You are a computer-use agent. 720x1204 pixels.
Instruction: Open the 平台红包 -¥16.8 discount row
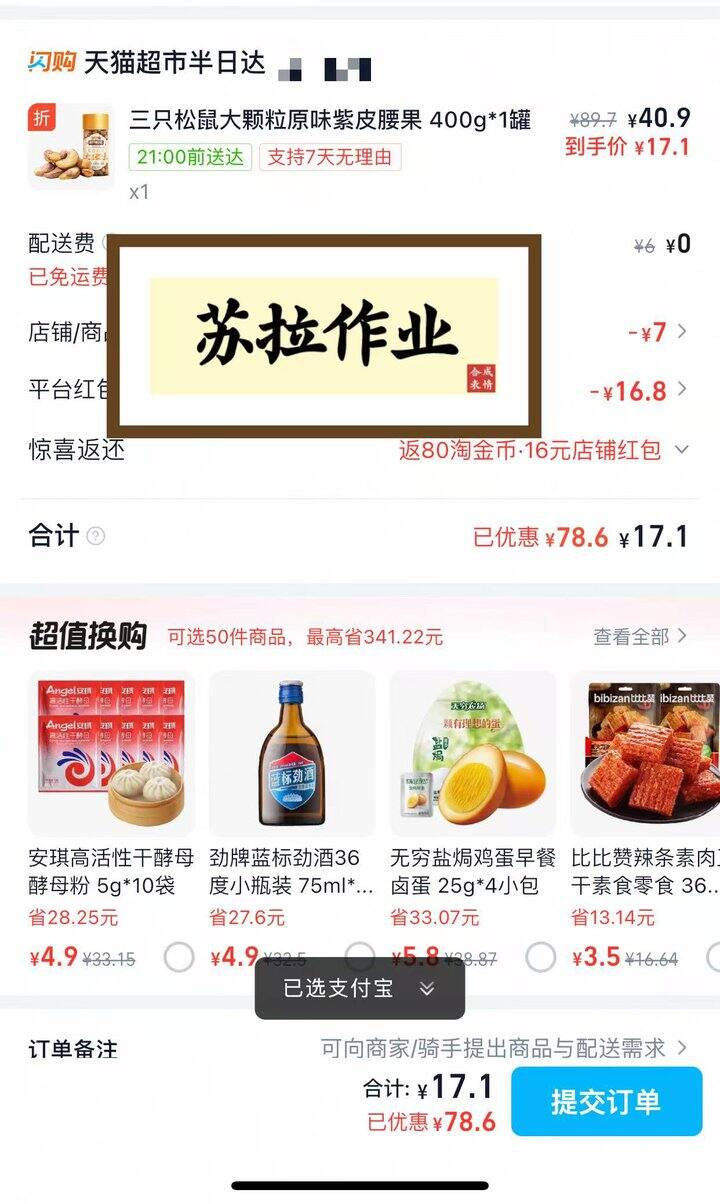tap(640, 391)
